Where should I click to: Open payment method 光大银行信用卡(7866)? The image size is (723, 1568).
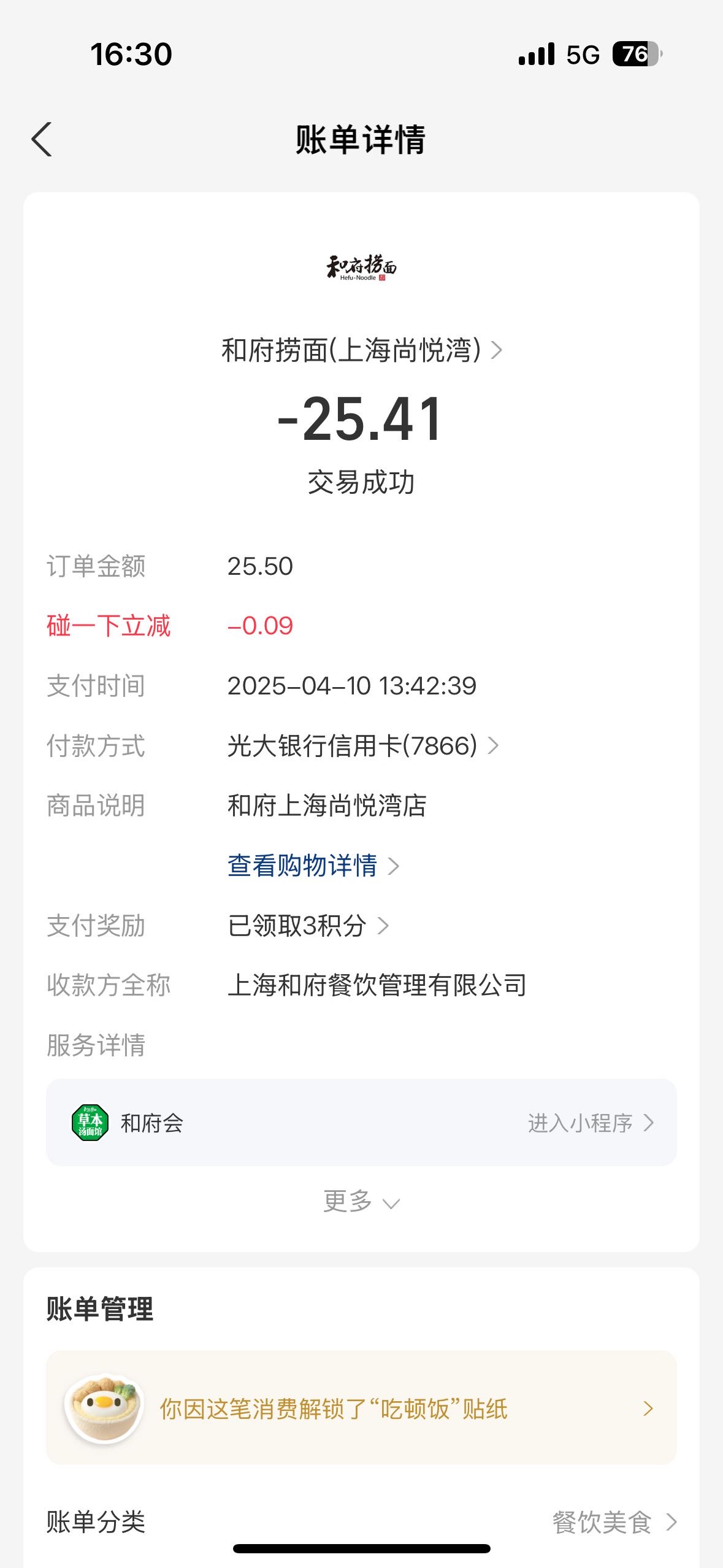coord(363,746)
